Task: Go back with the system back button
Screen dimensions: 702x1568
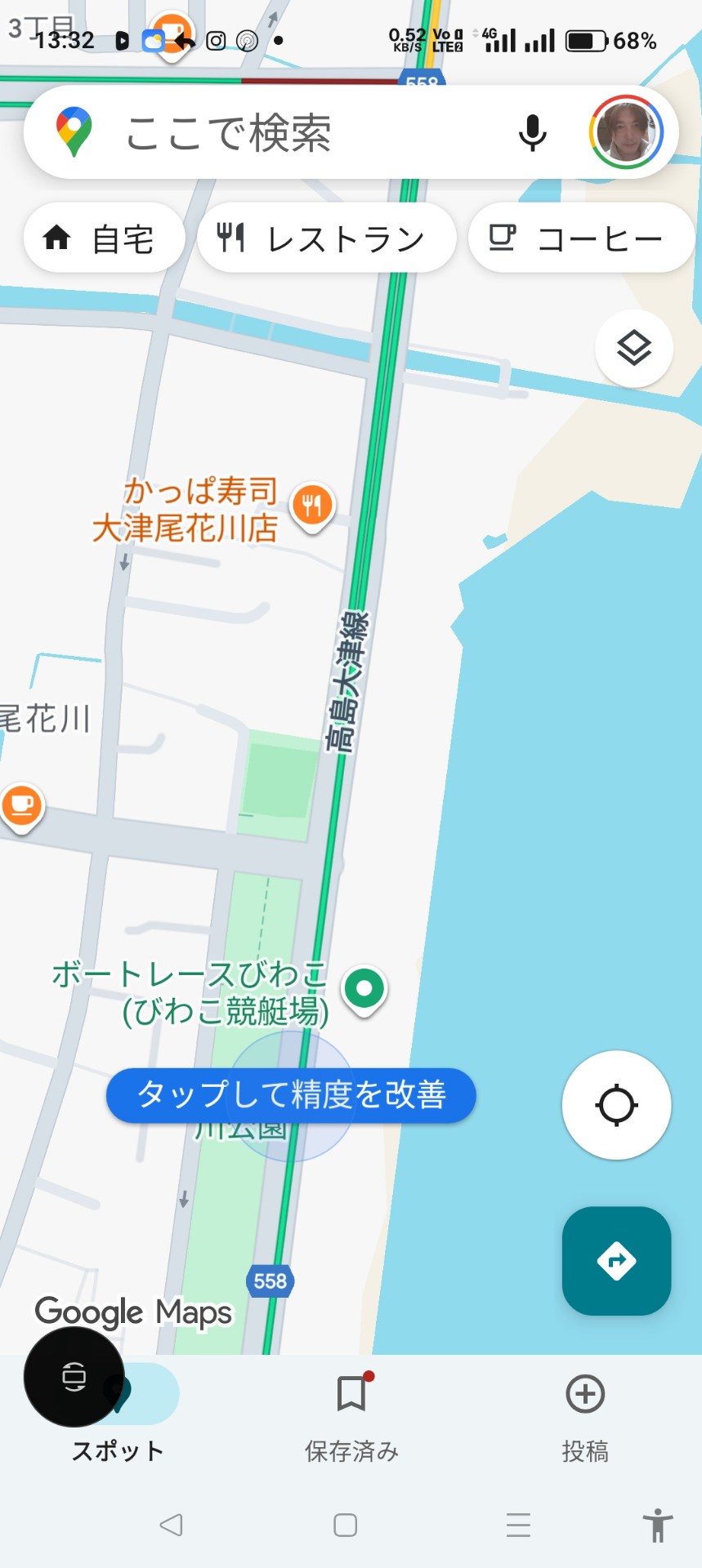Action: point(171,1525)
